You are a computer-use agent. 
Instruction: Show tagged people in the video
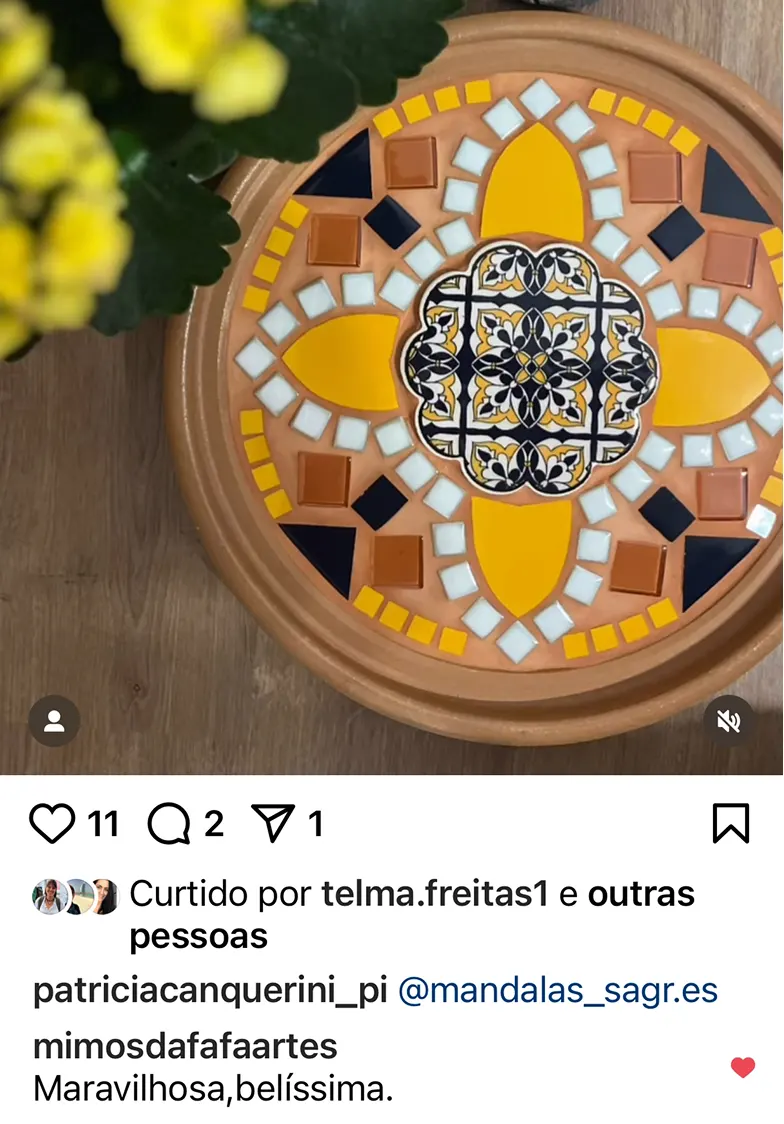pyautogui.click(x=54, y=721)
